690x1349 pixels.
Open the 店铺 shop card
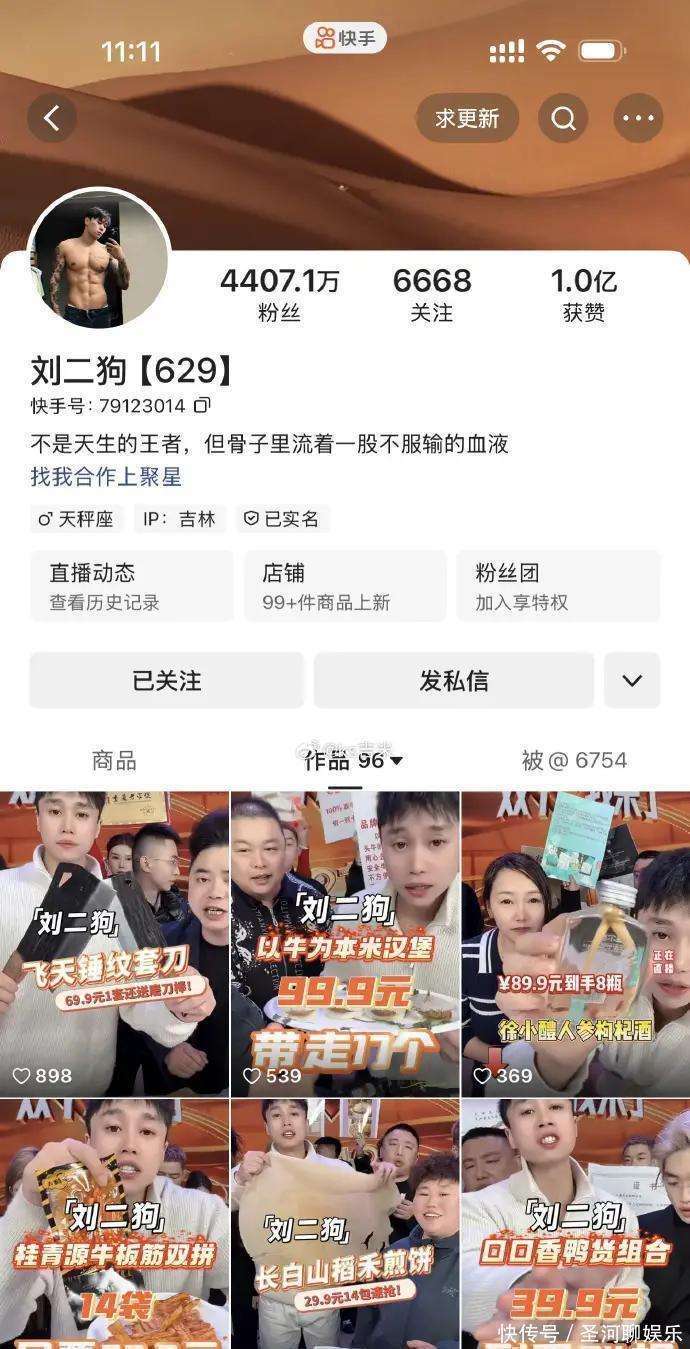point(345,586)
